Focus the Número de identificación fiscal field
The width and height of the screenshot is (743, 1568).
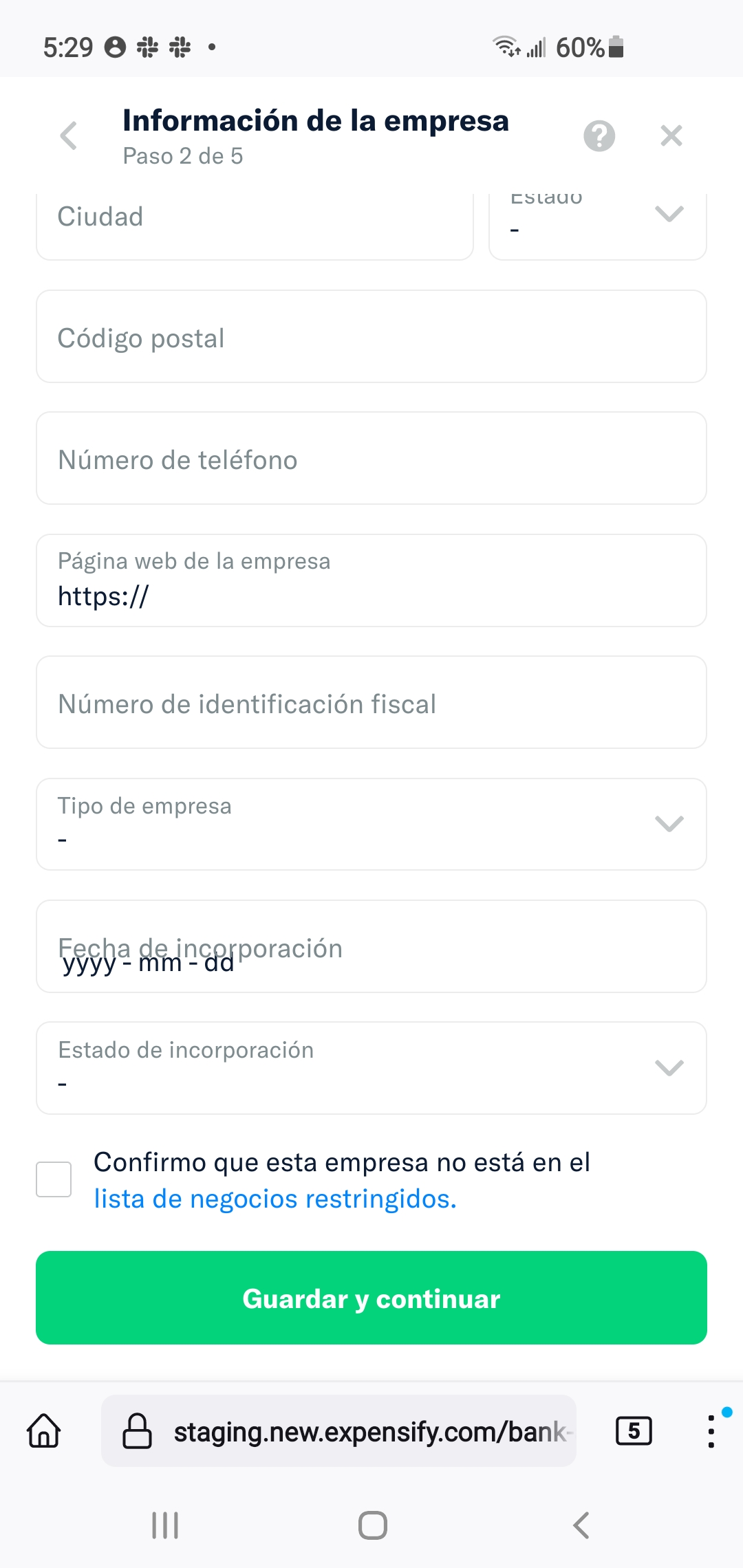coord(371,703)
